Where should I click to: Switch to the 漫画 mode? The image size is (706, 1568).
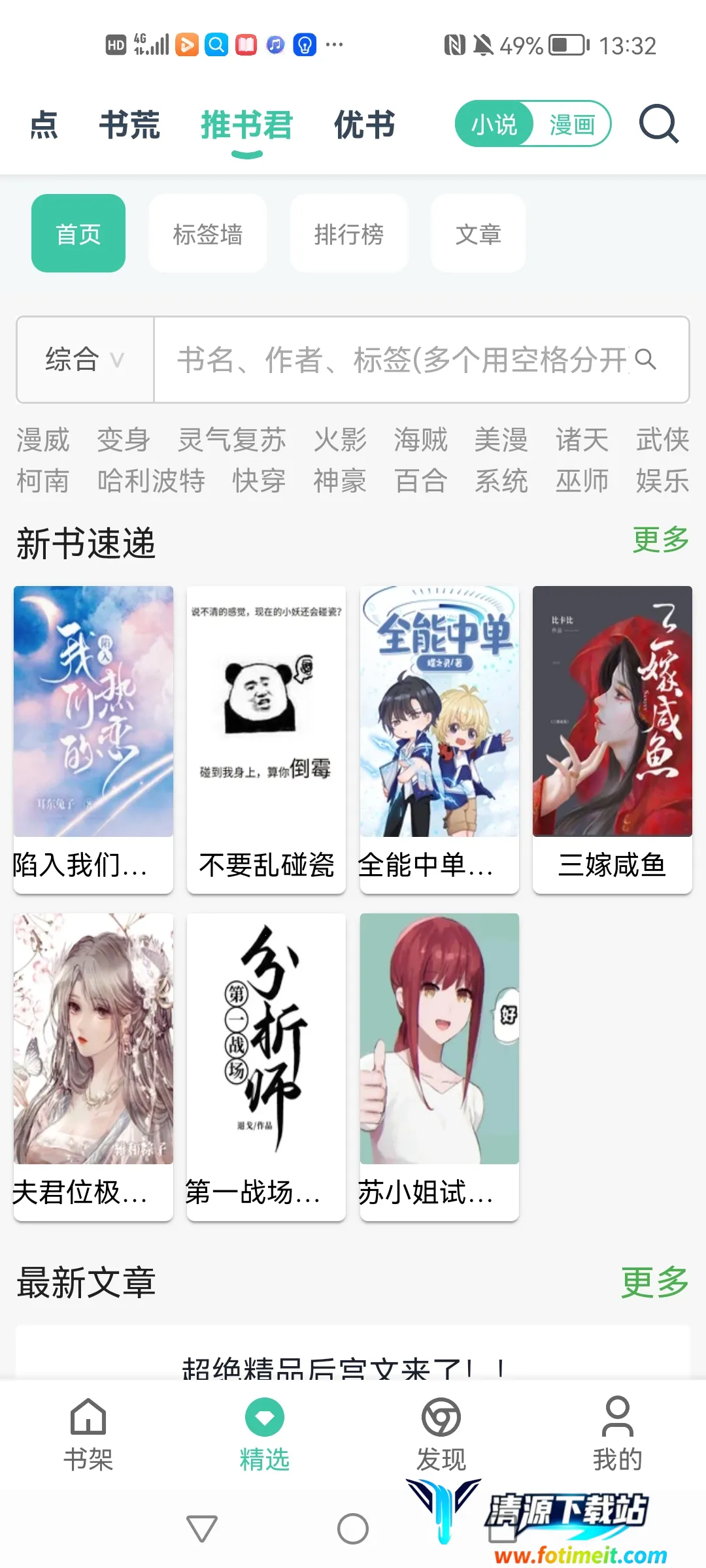[x=572, y=123]
